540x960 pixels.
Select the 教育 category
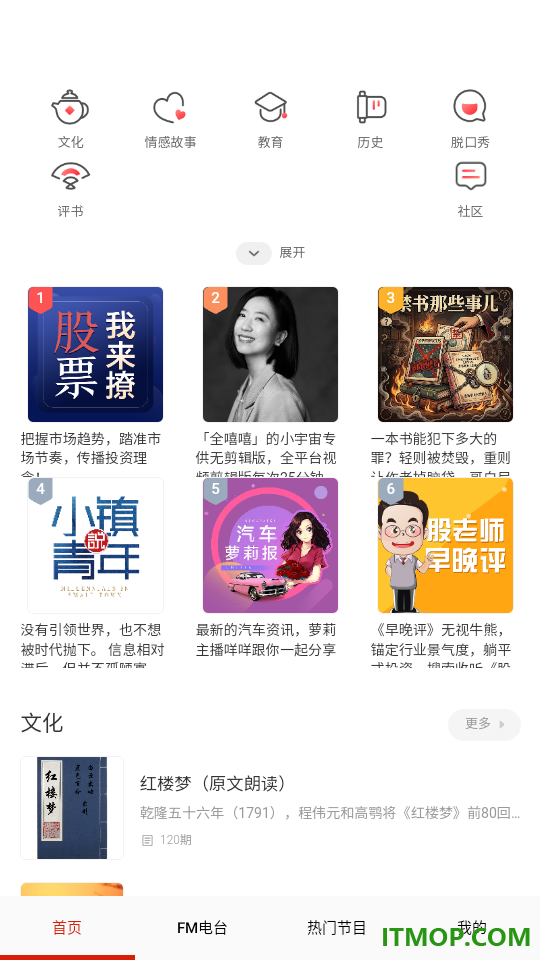click(x=270, y=119)
